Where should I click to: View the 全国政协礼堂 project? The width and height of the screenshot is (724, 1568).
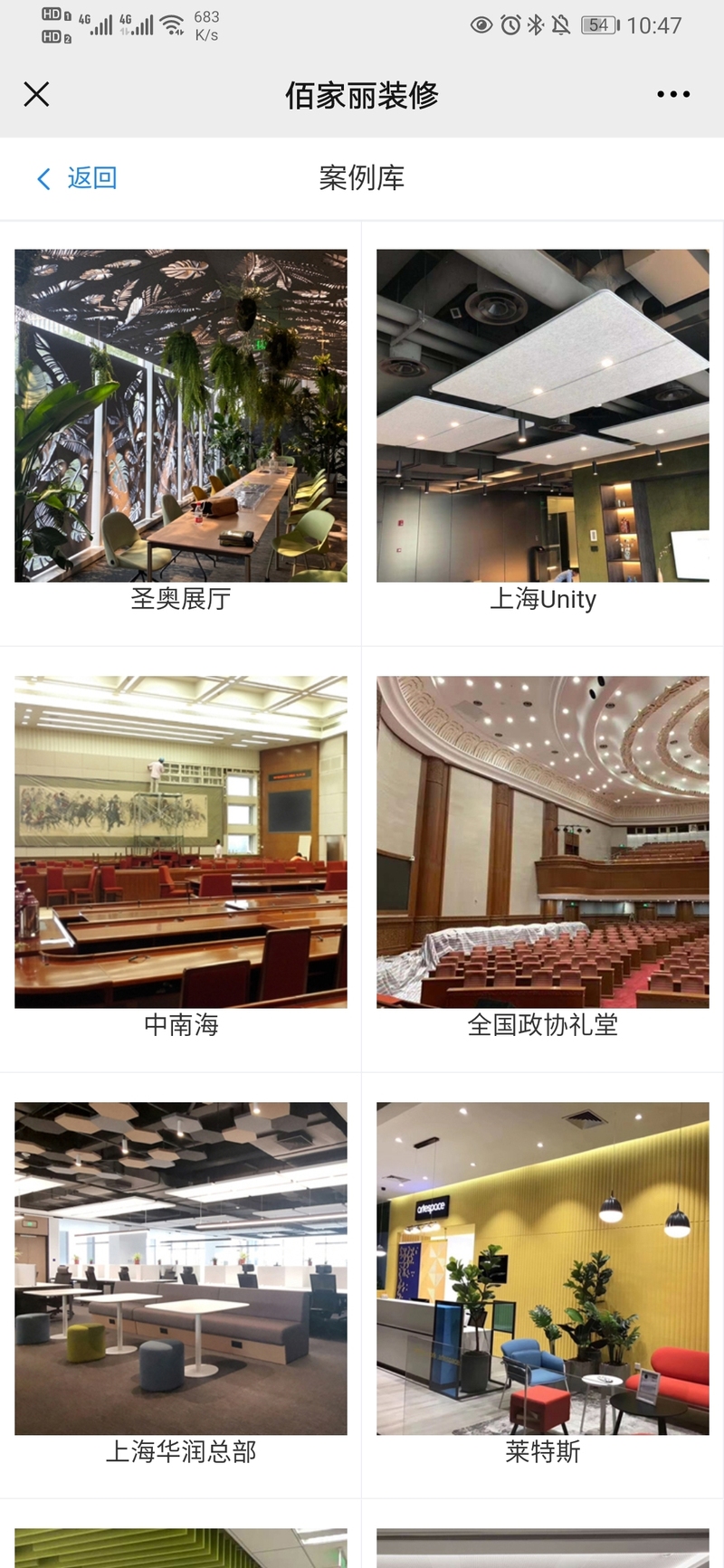click(543, 842)
